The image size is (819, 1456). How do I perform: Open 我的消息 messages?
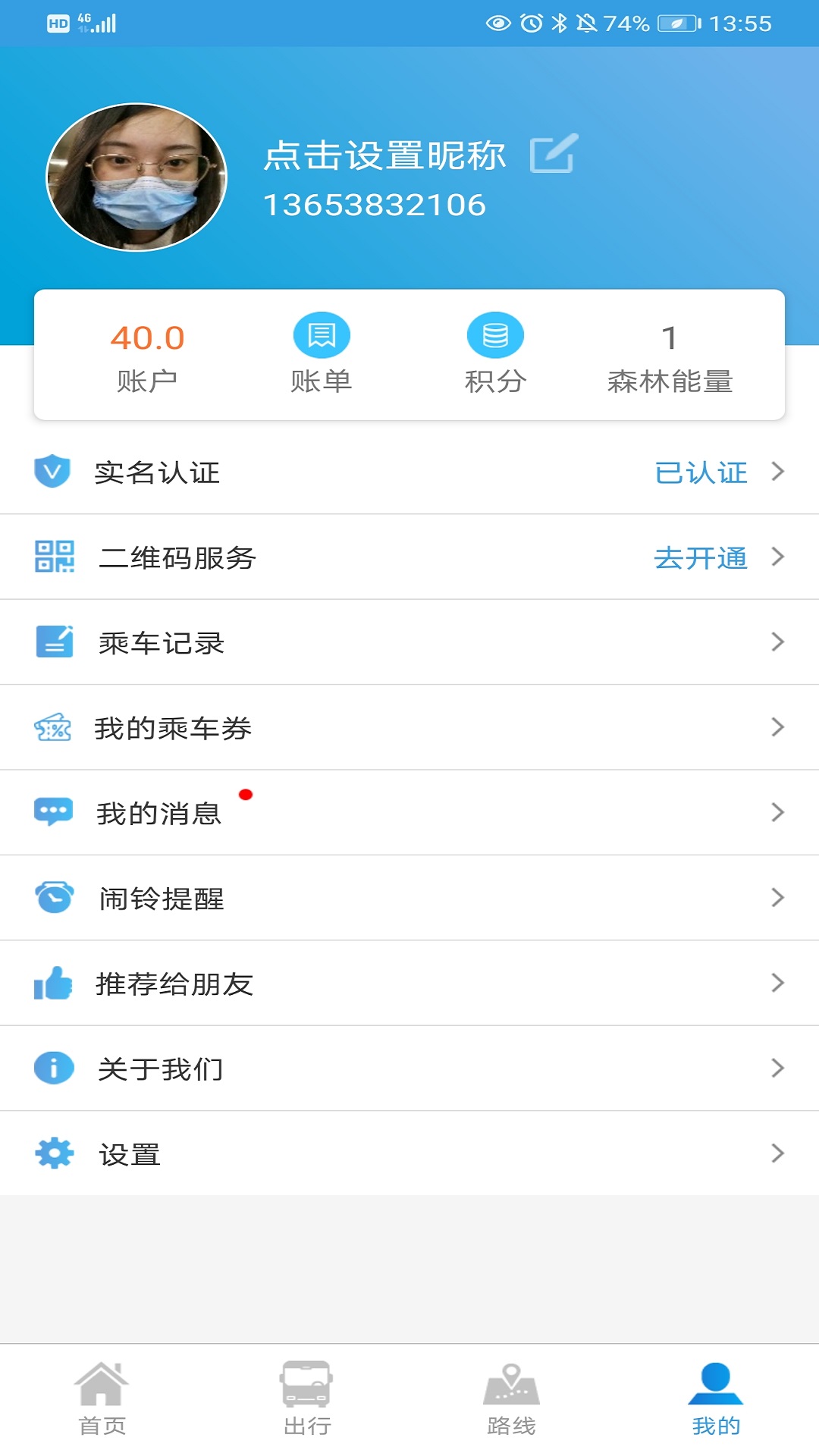(x=409, y=813)
